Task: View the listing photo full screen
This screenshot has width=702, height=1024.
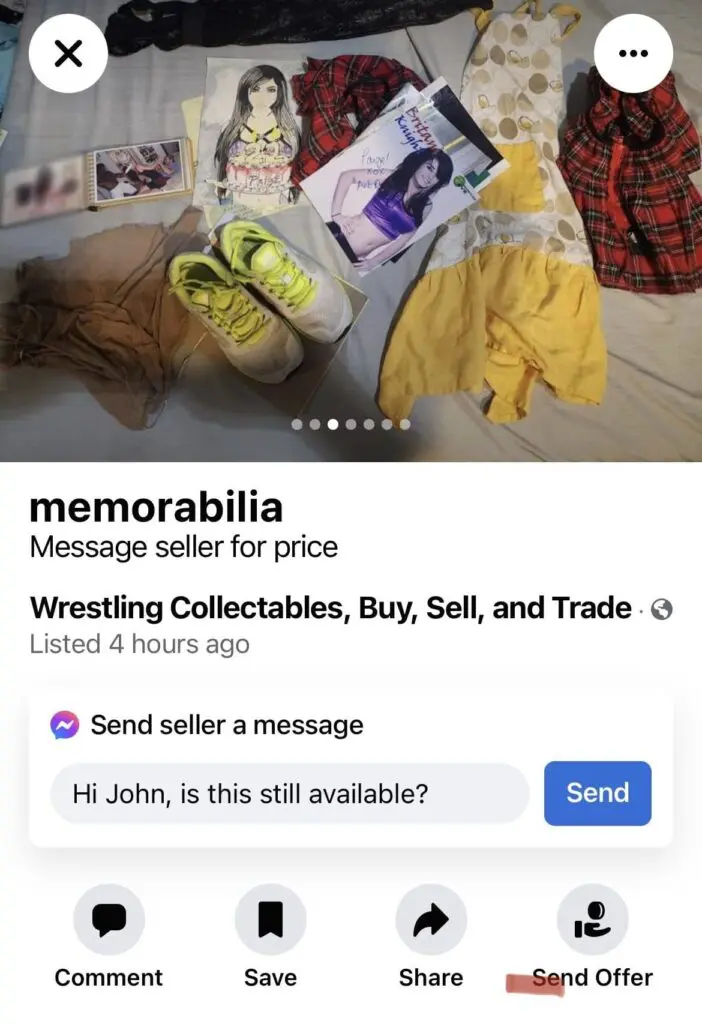Action: (x=350, y=230)
